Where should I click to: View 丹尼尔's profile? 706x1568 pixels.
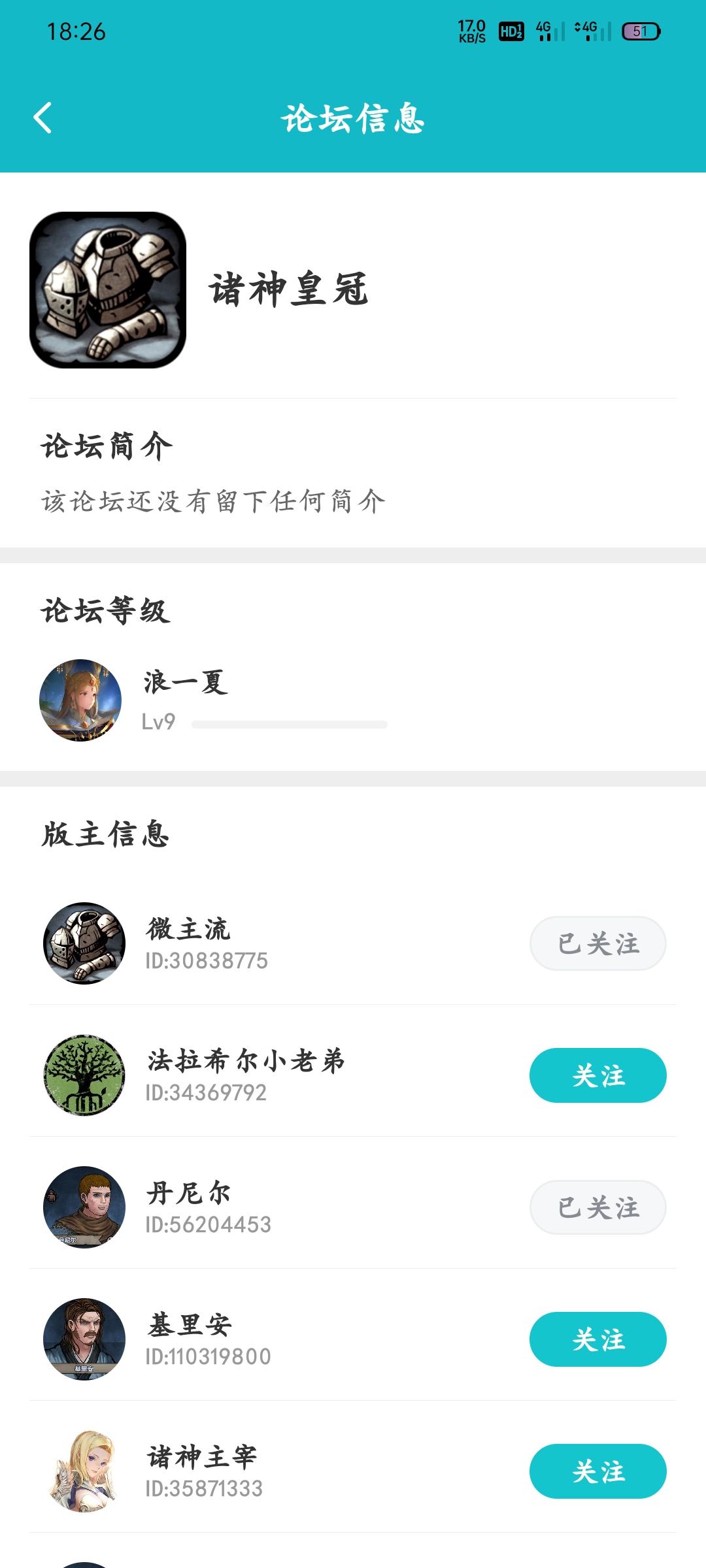(x=84, y=1207)
